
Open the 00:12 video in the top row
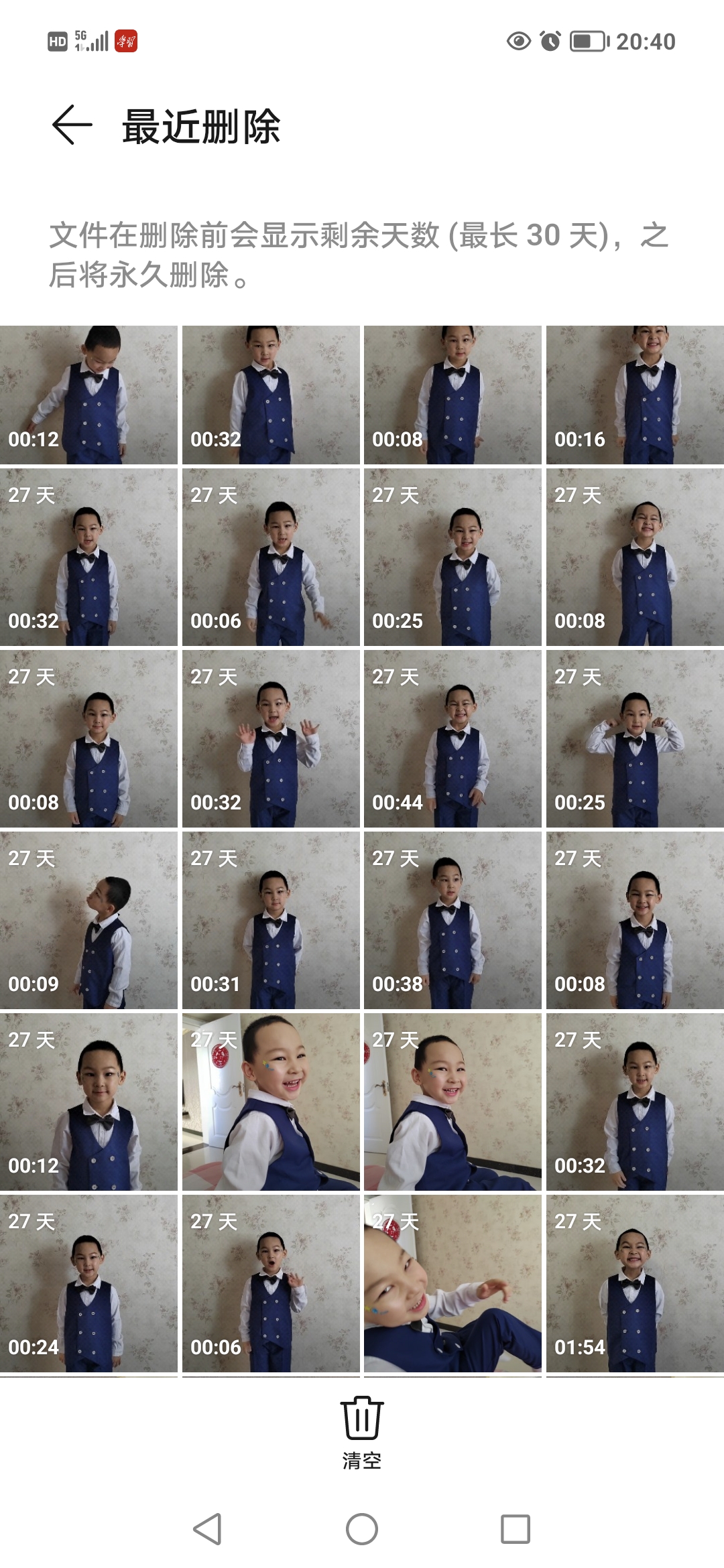pyautogui.click(x=88, y=395)
